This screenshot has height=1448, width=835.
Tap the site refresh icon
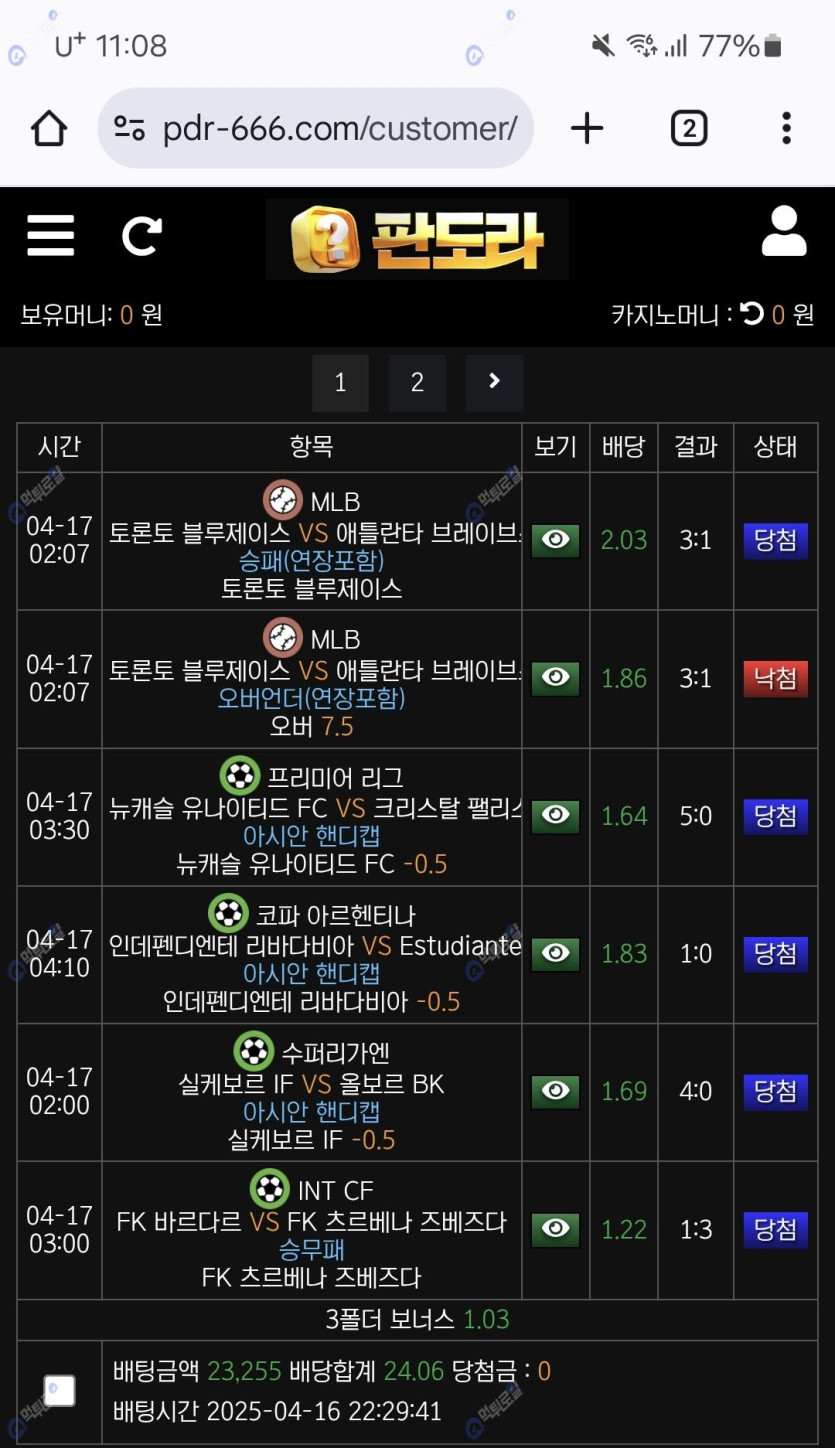pyautogui.click(x=142, y=236)
